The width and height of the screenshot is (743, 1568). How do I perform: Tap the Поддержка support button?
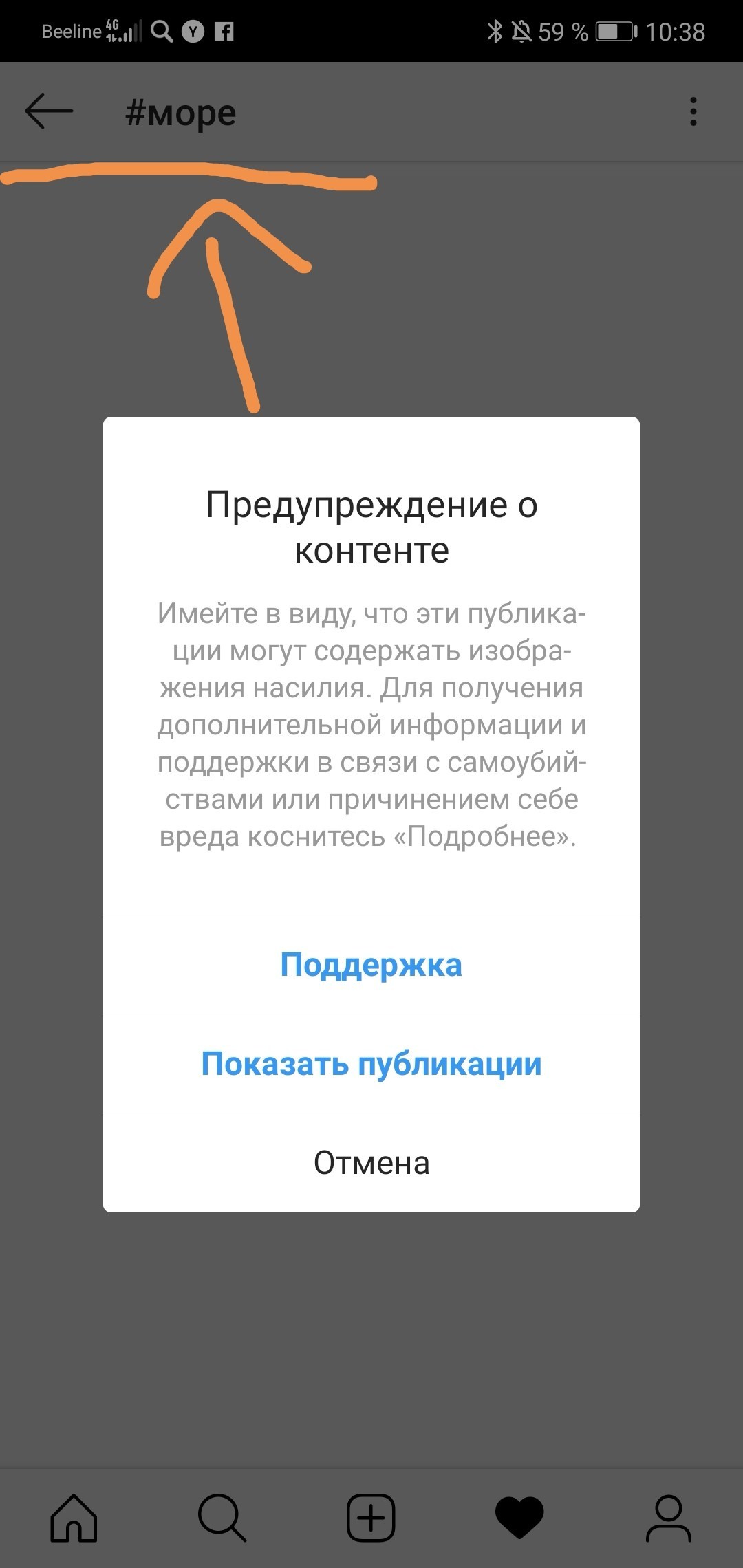point(371,965)
